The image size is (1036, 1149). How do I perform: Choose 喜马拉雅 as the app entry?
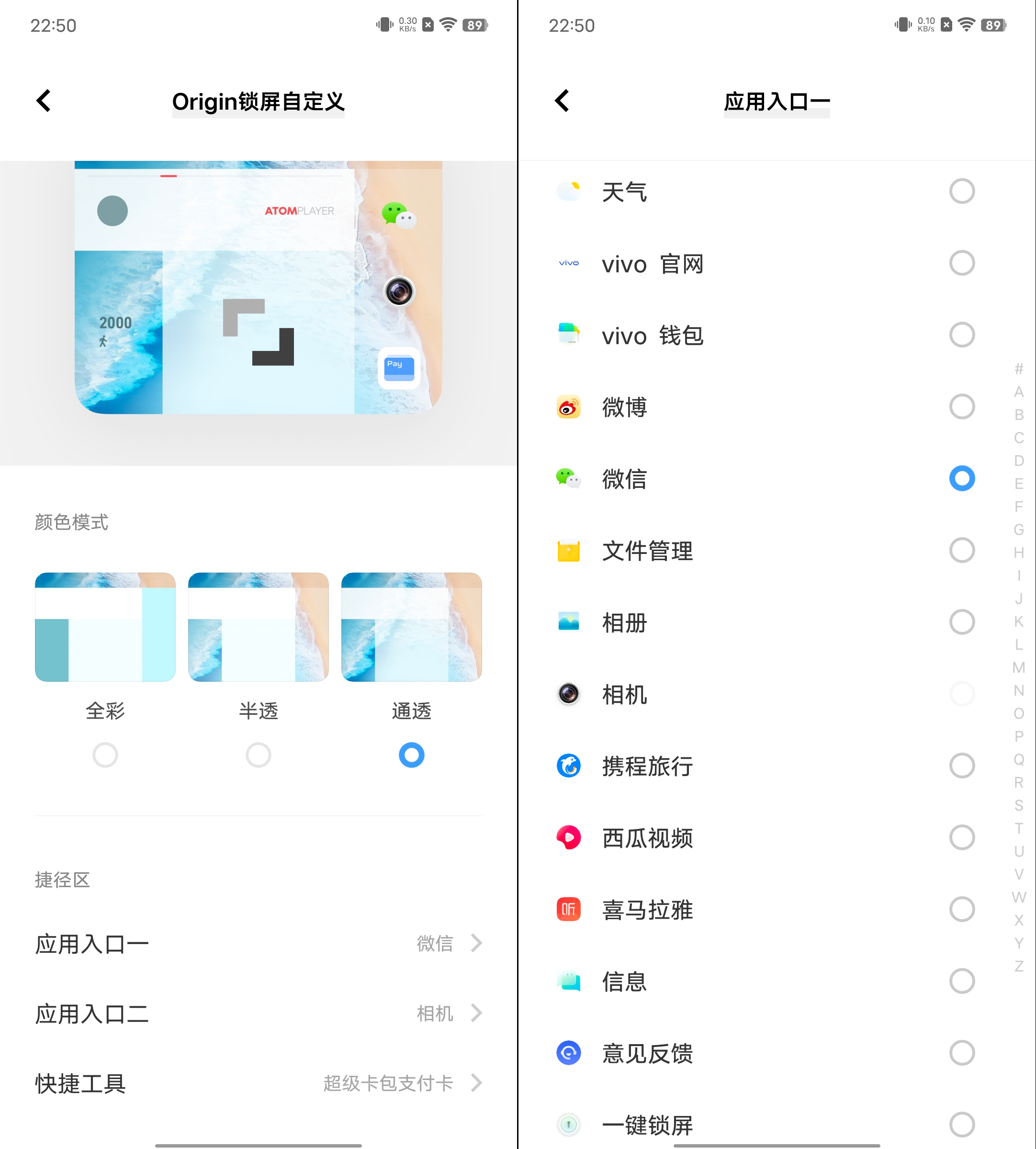click(x=961, y=909)
